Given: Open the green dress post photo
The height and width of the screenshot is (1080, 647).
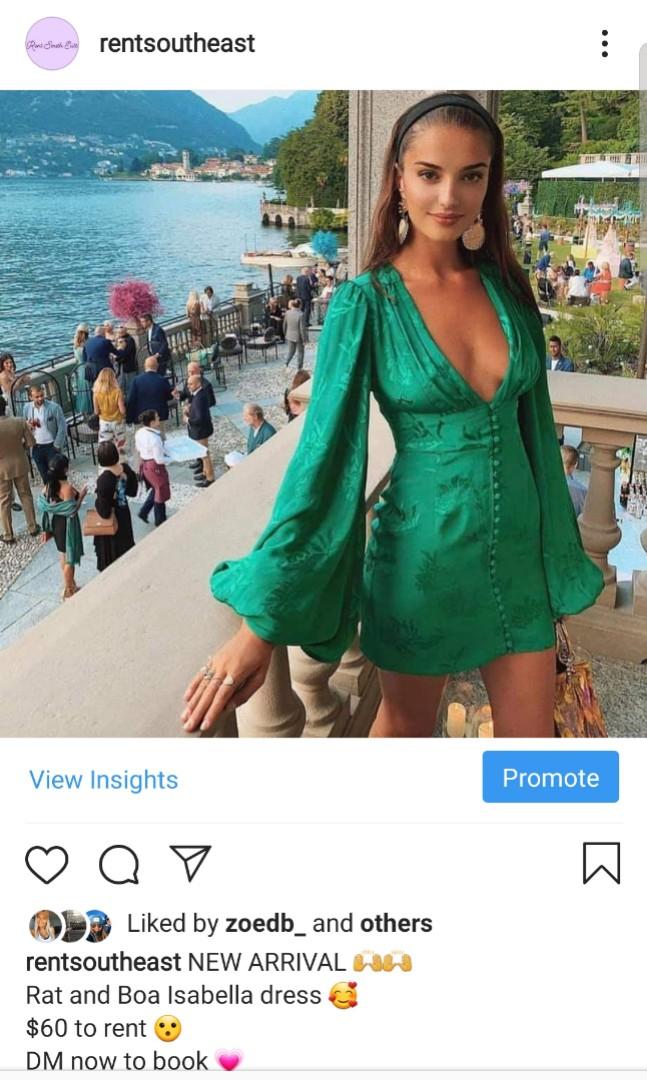Looking at the screenshot, I should 322,414.
